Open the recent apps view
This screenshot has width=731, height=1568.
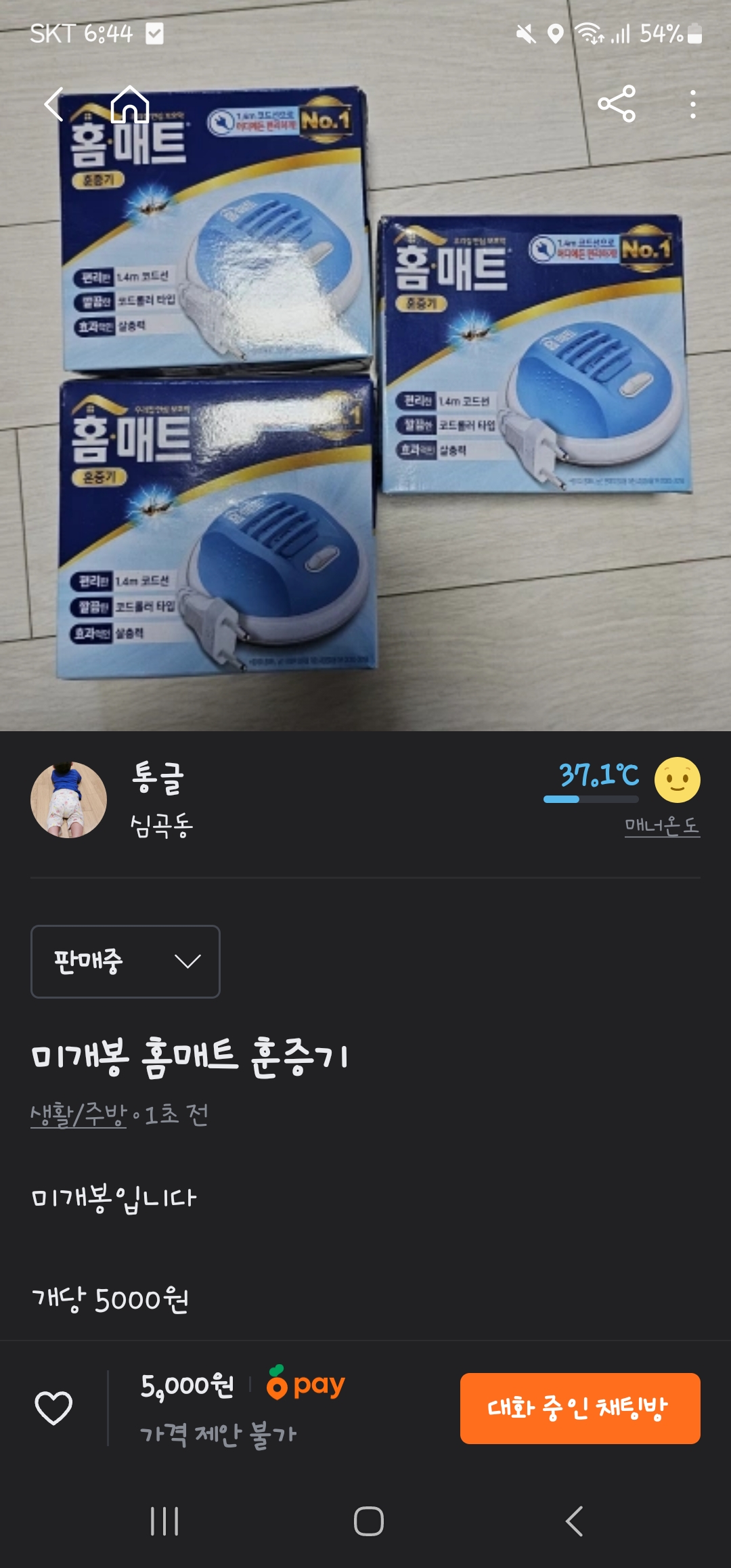click(164, 1521)
